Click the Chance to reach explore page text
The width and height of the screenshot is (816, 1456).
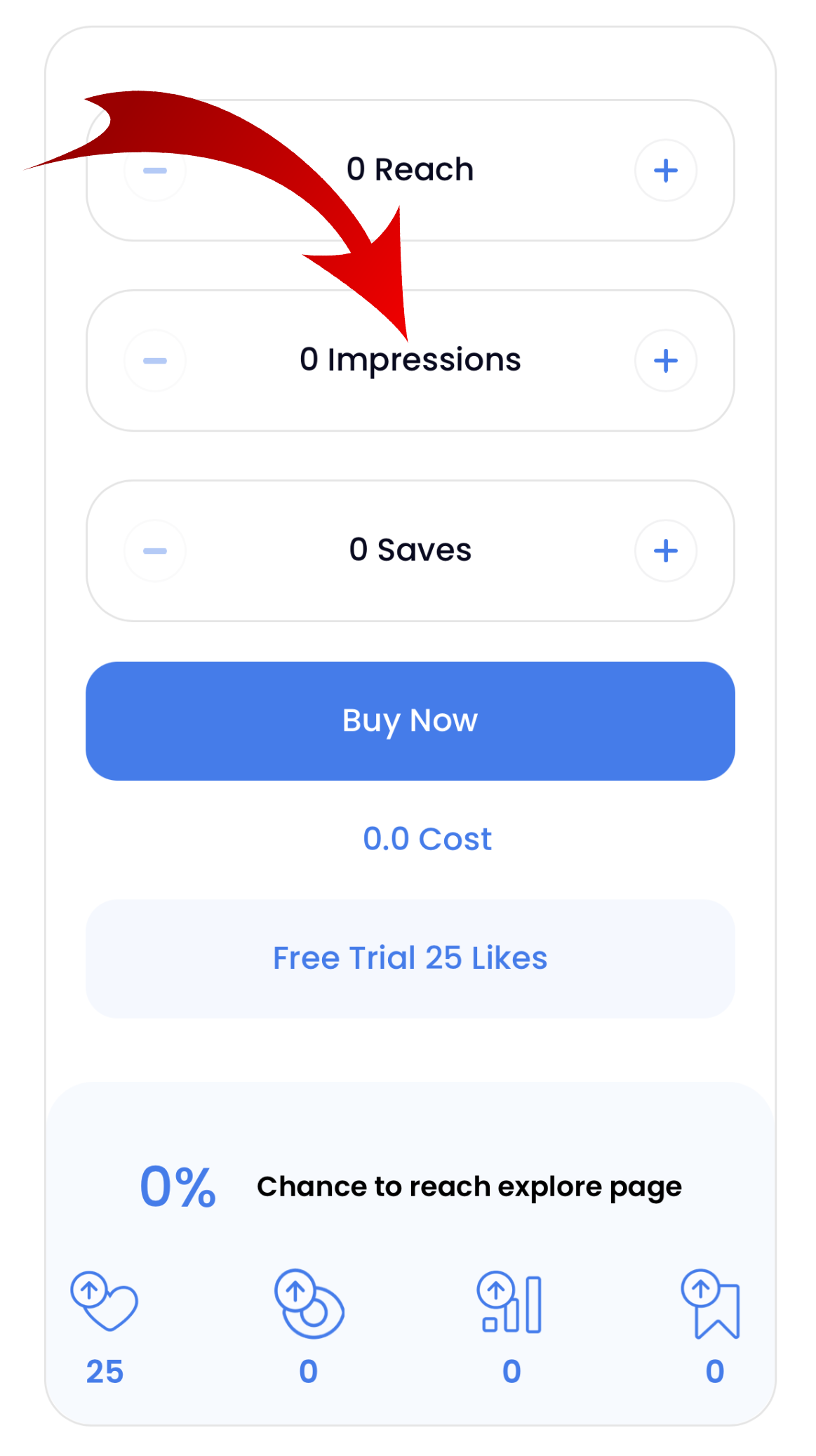(469, 1186)
